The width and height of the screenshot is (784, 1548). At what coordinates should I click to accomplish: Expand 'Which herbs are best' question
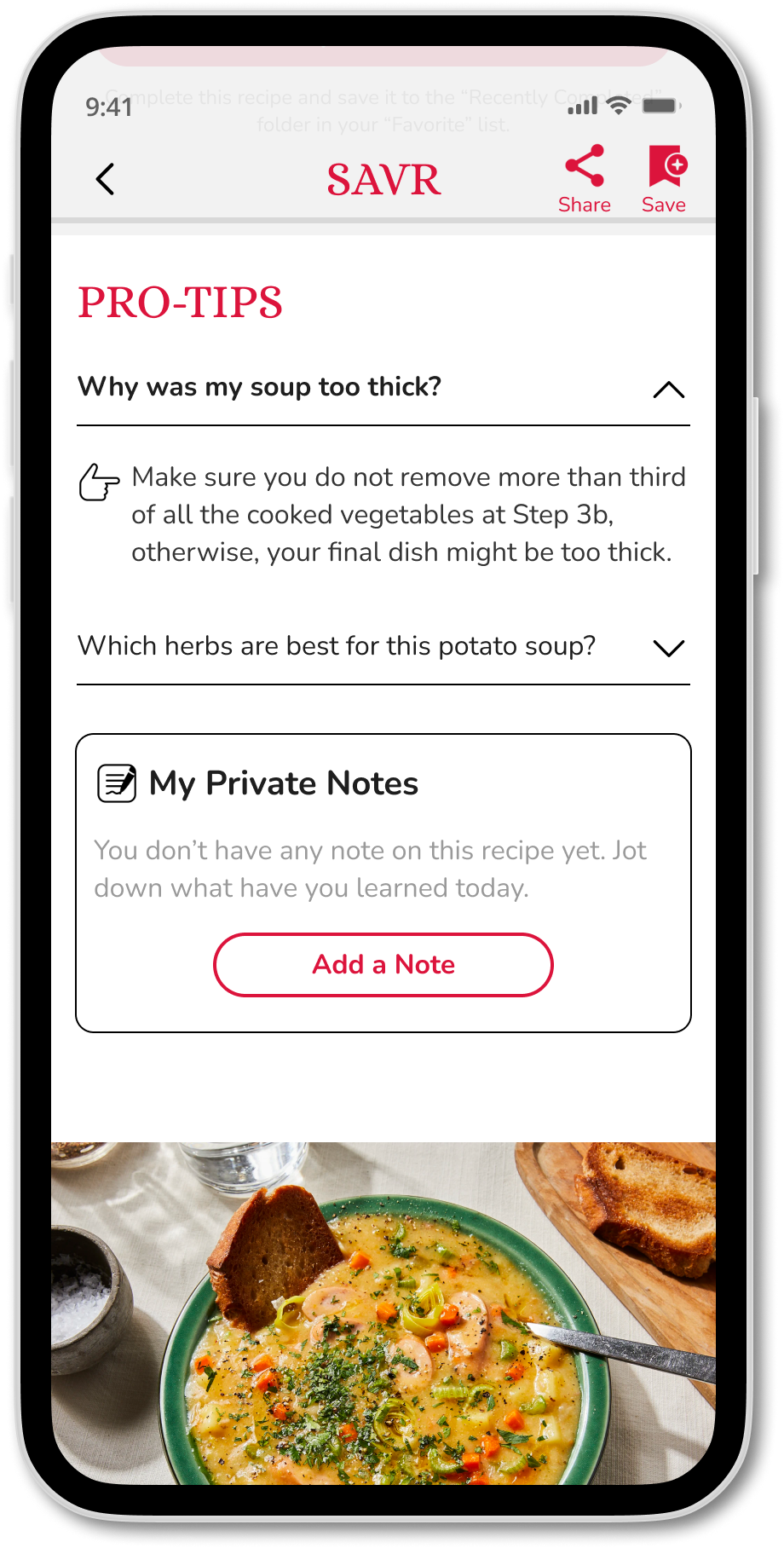(x=668, y=648)
